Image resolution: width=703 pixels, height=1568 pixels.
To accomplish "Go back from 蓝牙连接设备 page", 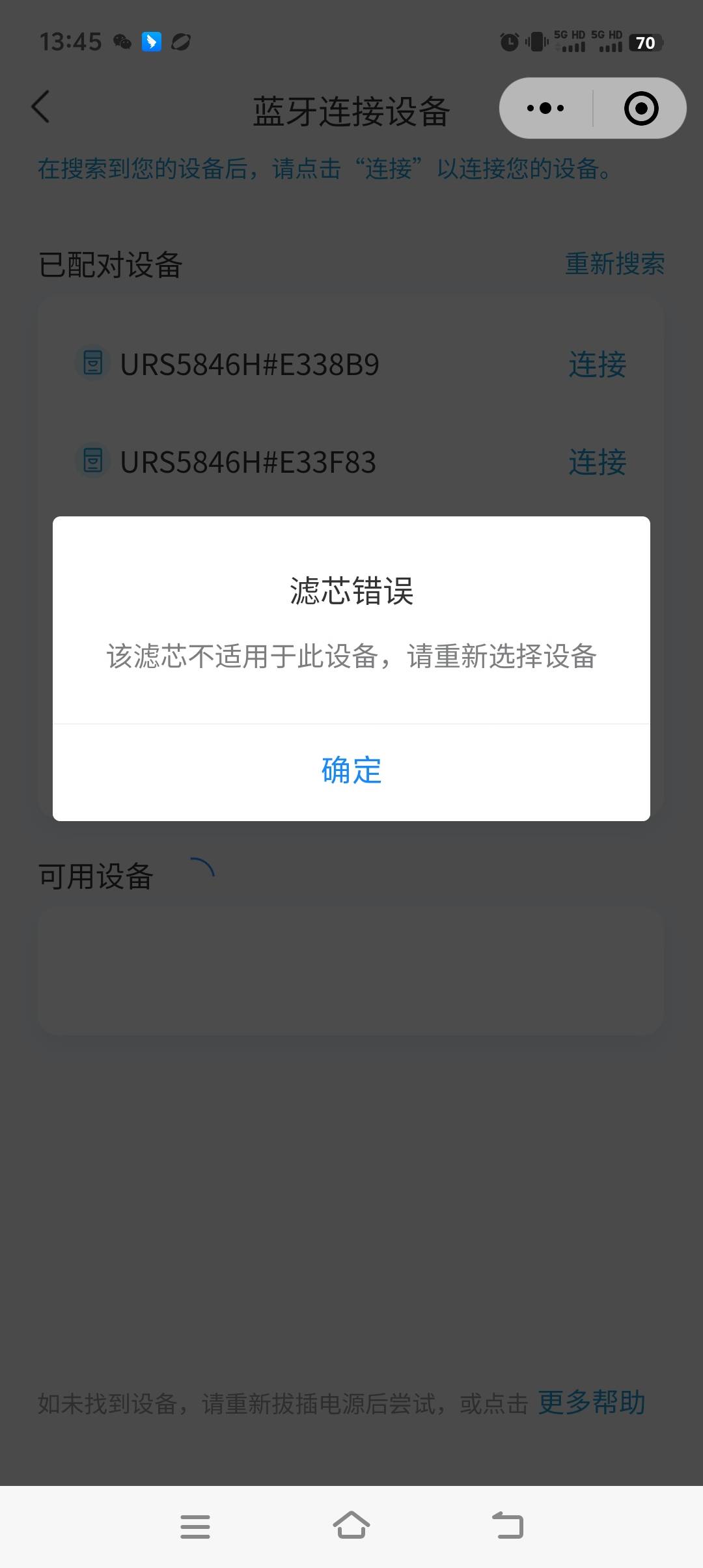I will [x=40, y=107].
